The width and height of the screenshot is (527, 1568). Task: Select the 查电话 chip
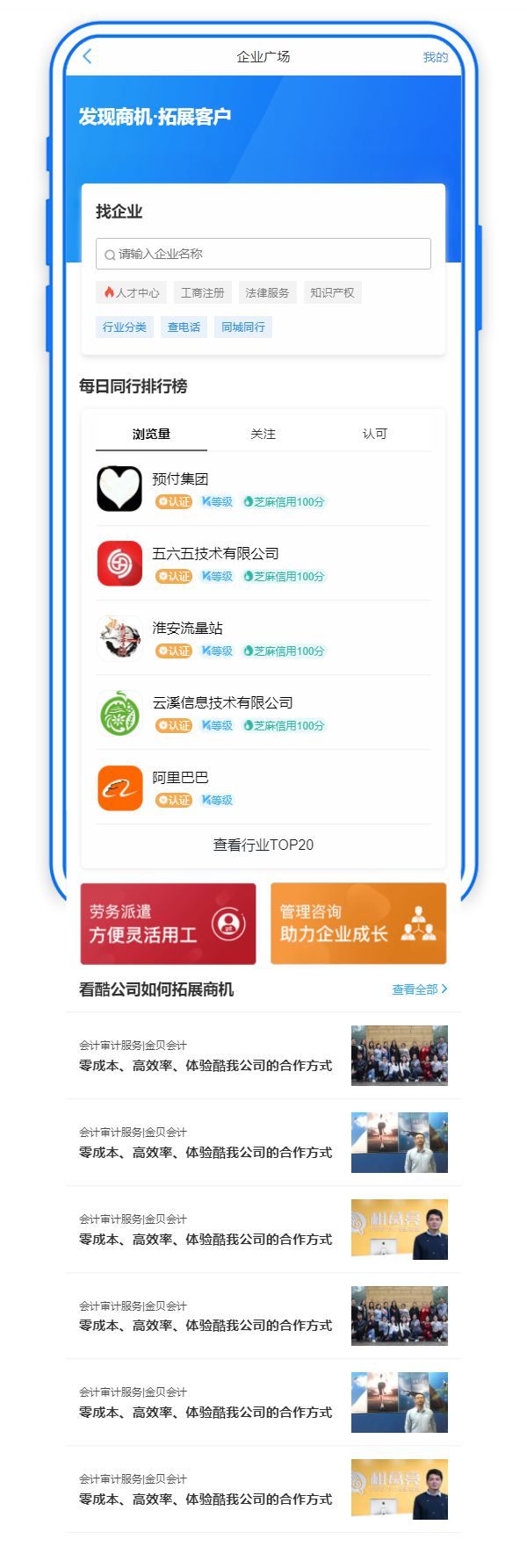click(x=184, y=327)
